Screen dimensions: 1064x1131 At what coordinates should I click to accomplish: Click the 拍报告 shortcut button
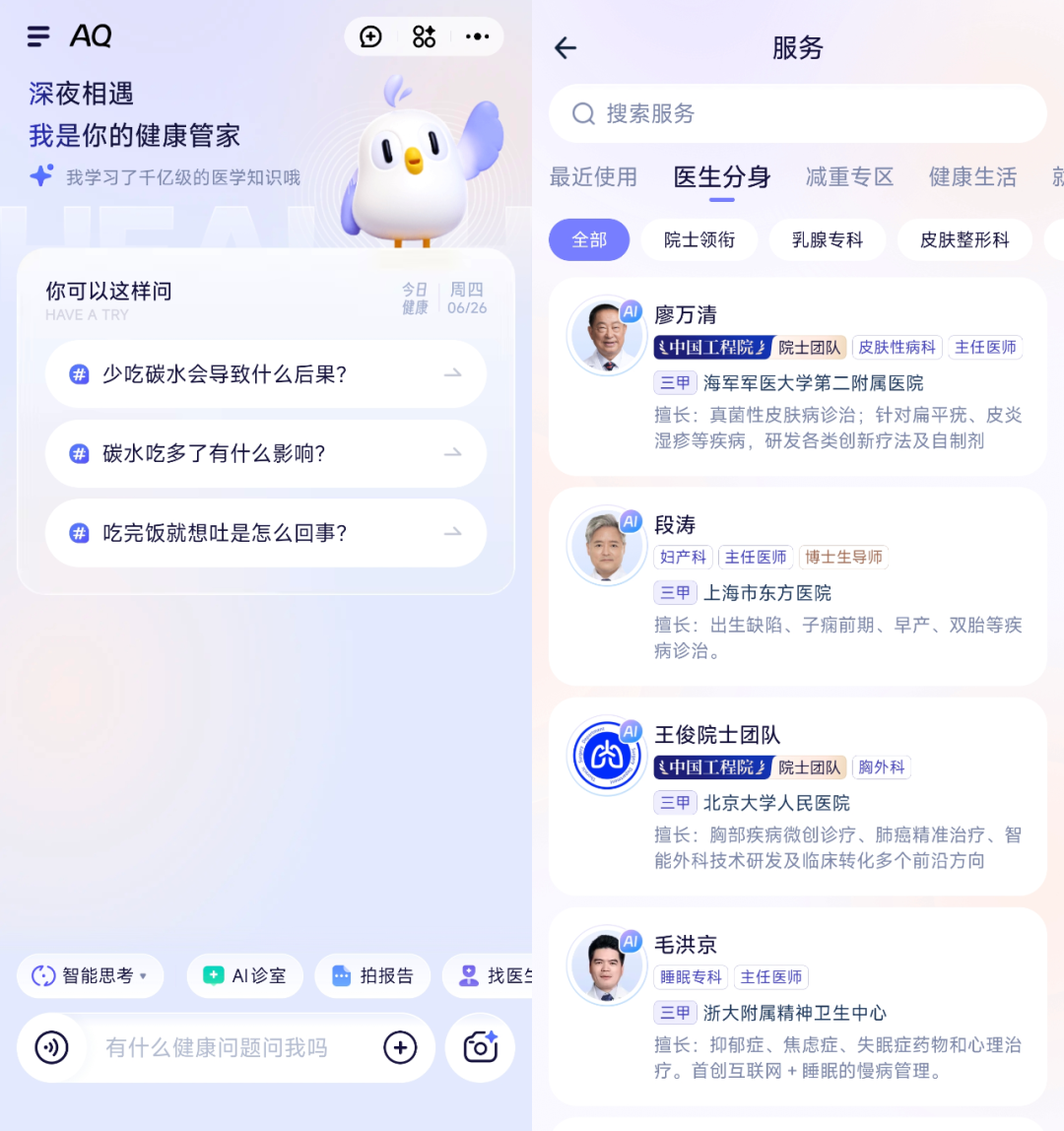(x=372, y=975)
